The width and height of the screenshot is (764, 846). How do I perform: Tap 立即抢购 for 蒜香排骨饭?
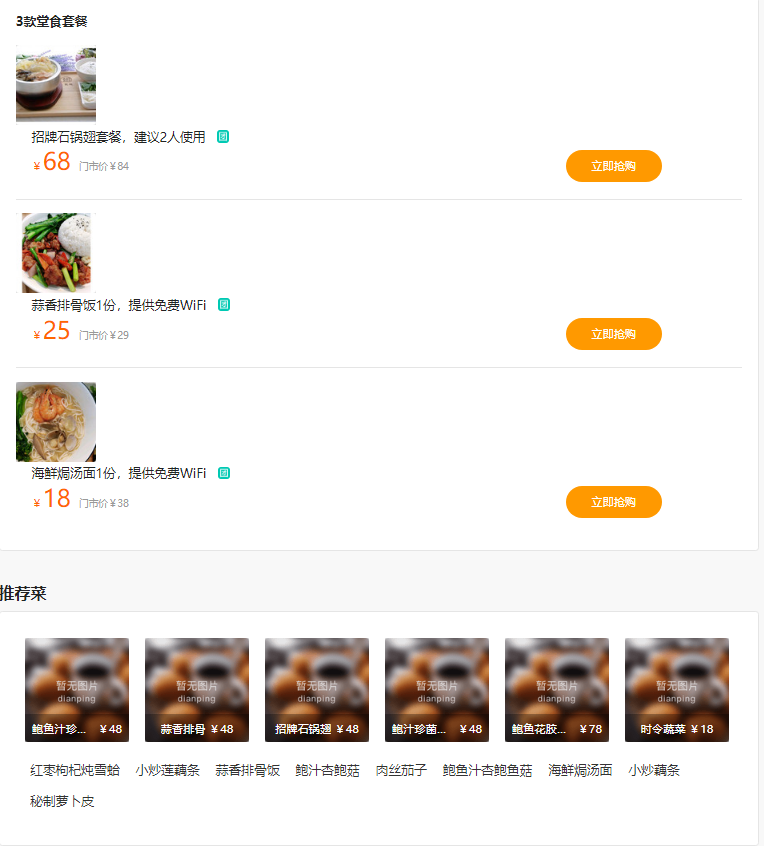[613, 334]
